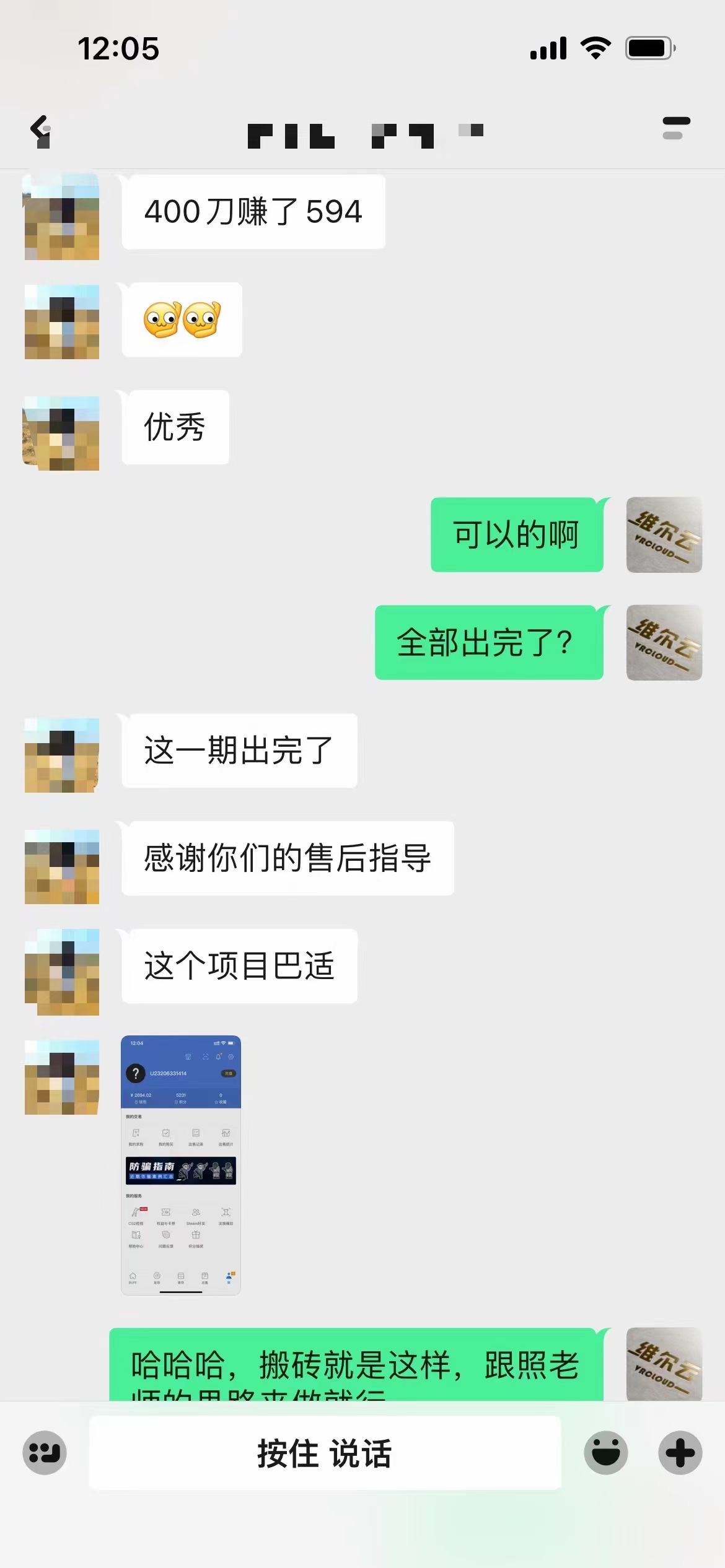Open the emoji sticker panel

pos(605,1452)
